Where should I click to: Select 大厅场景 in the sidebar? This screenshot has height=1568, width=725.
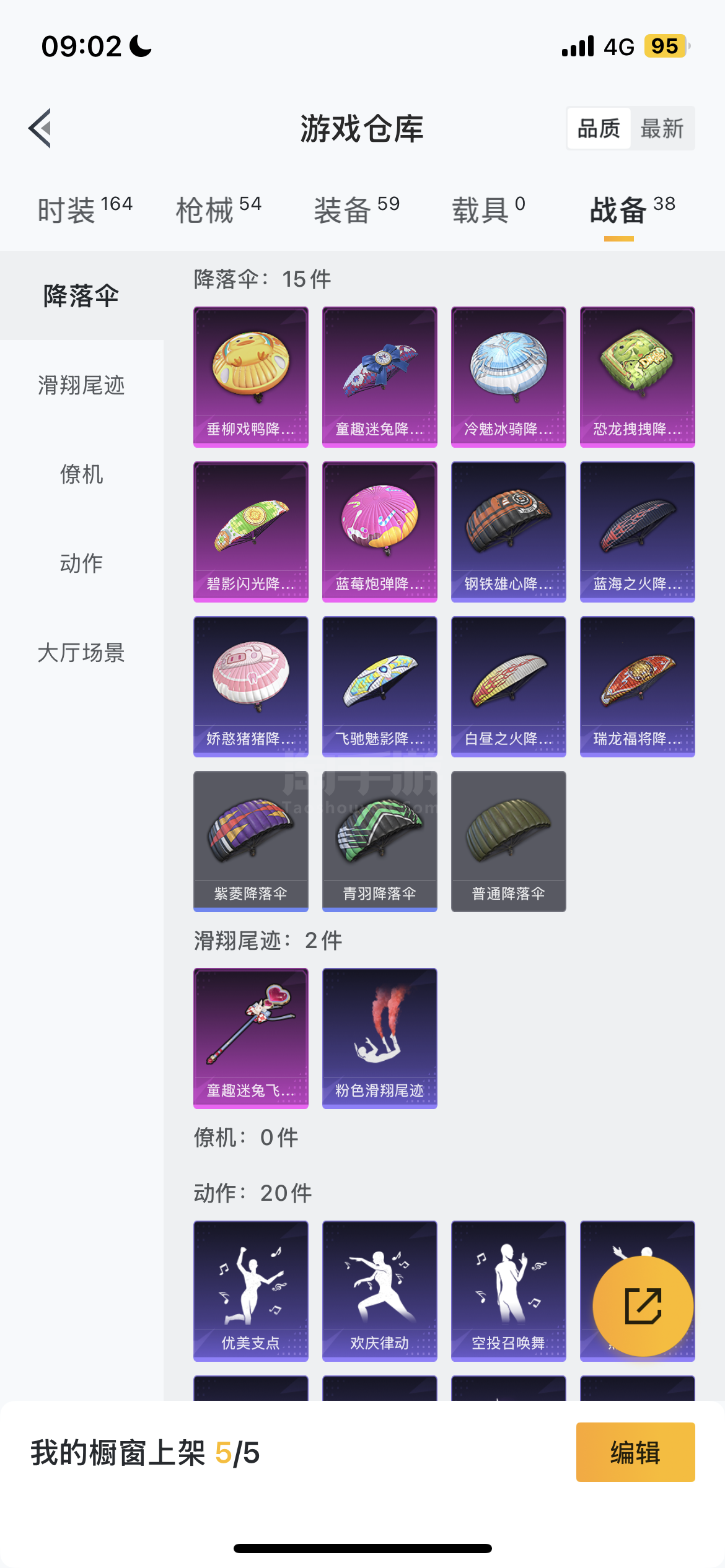pos(81,653)
